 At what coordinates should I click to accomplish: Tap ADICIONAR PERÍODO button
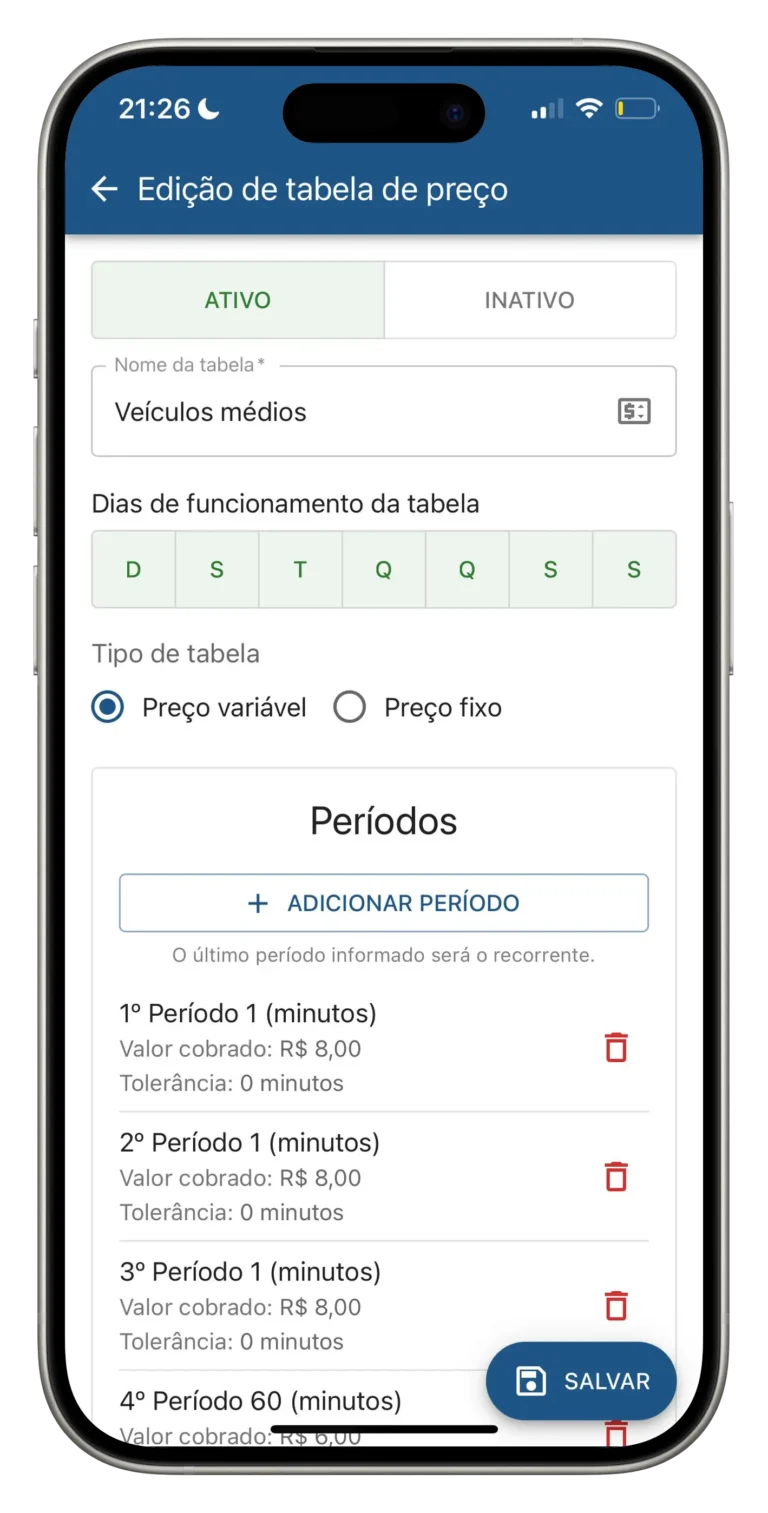[x=383, y=903]
